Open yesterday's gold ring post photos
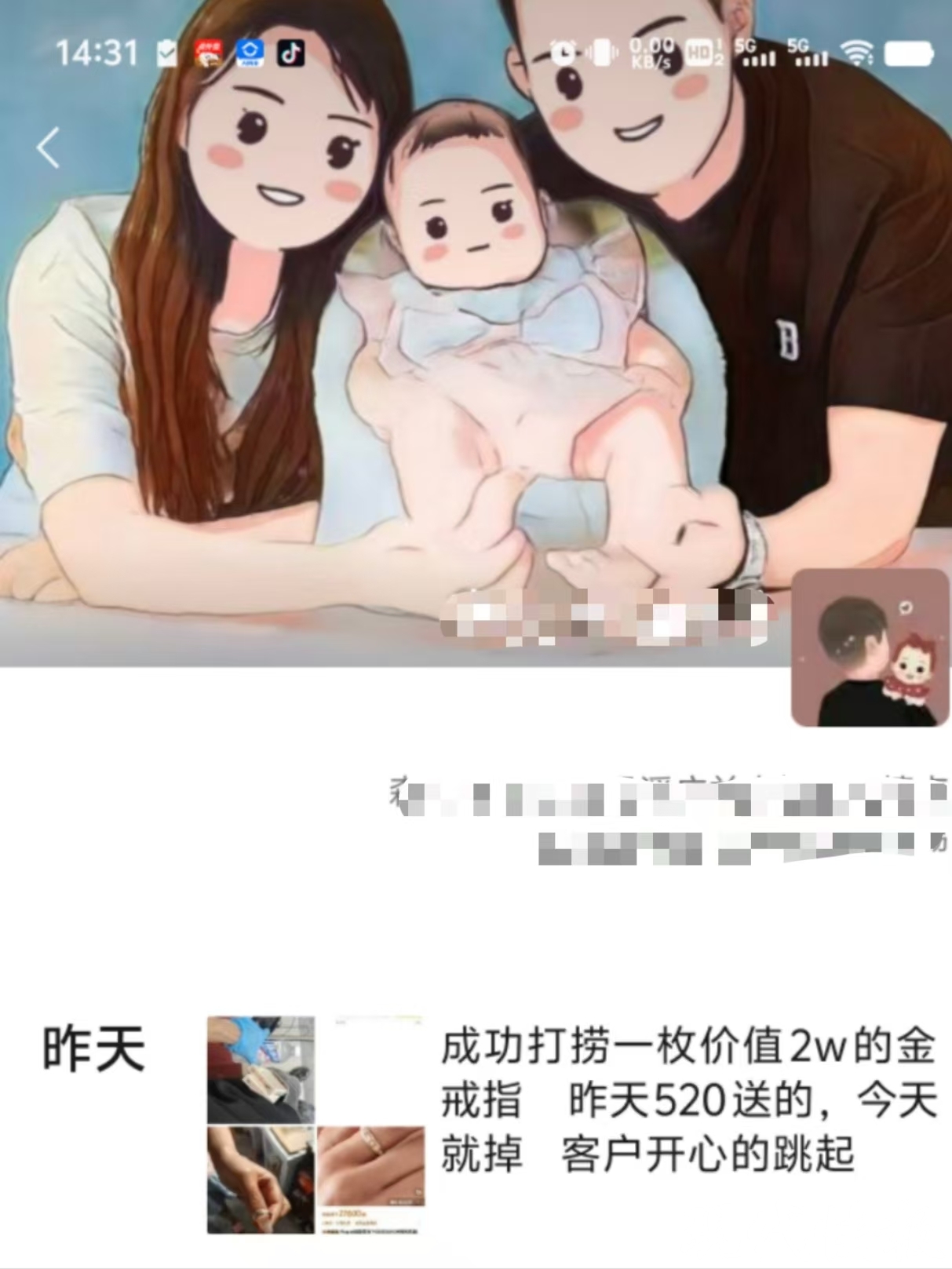 pyautogui.click(x=315, y=1125)
